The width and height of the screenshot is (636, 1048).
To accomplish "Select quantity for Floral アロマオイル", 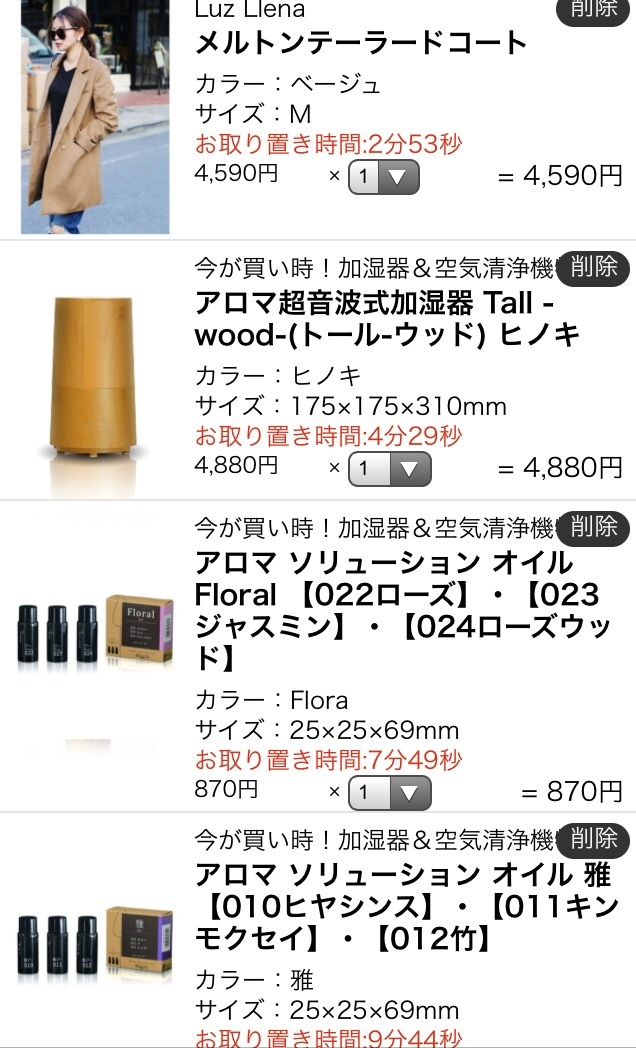I will point(389,793).
